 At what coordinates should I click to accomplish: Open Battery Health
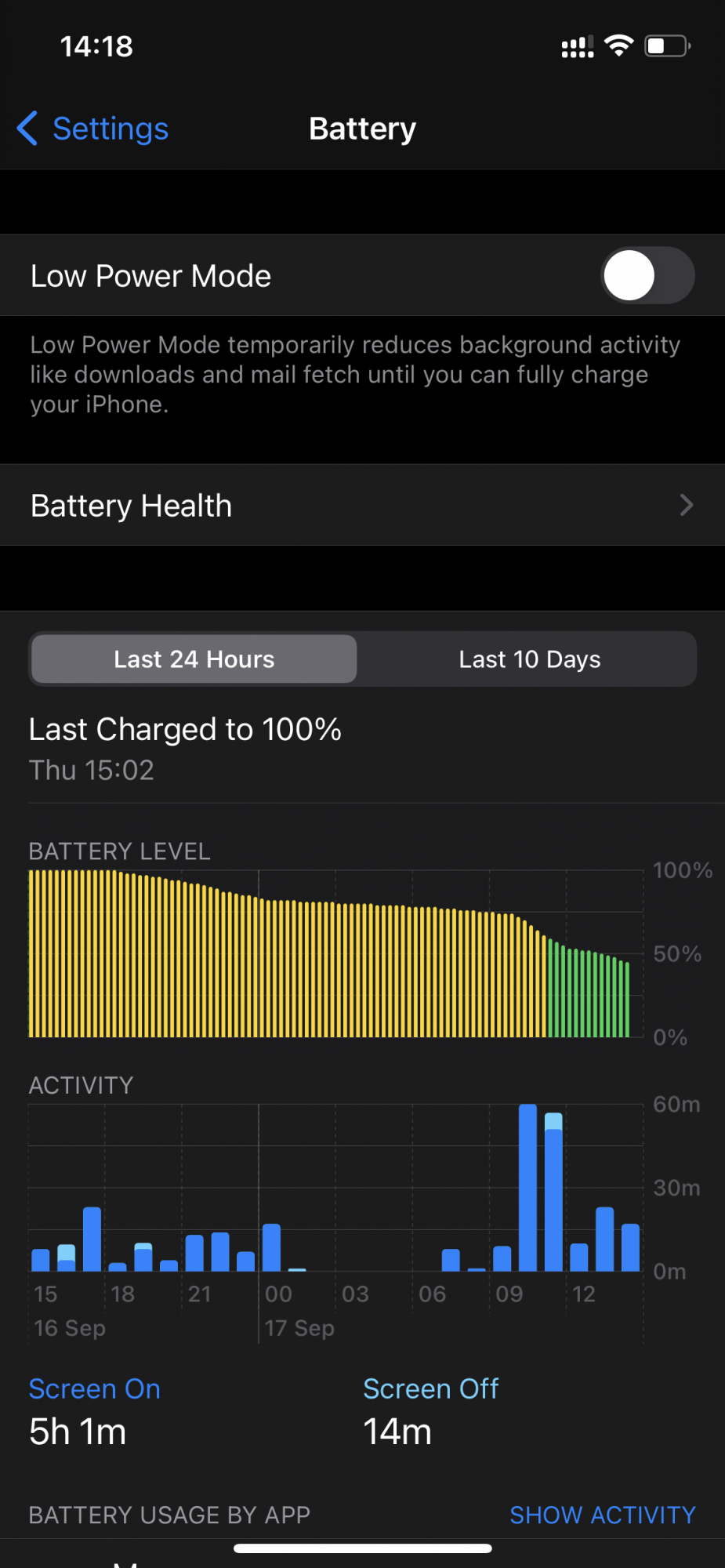click(x=362, y=505)
